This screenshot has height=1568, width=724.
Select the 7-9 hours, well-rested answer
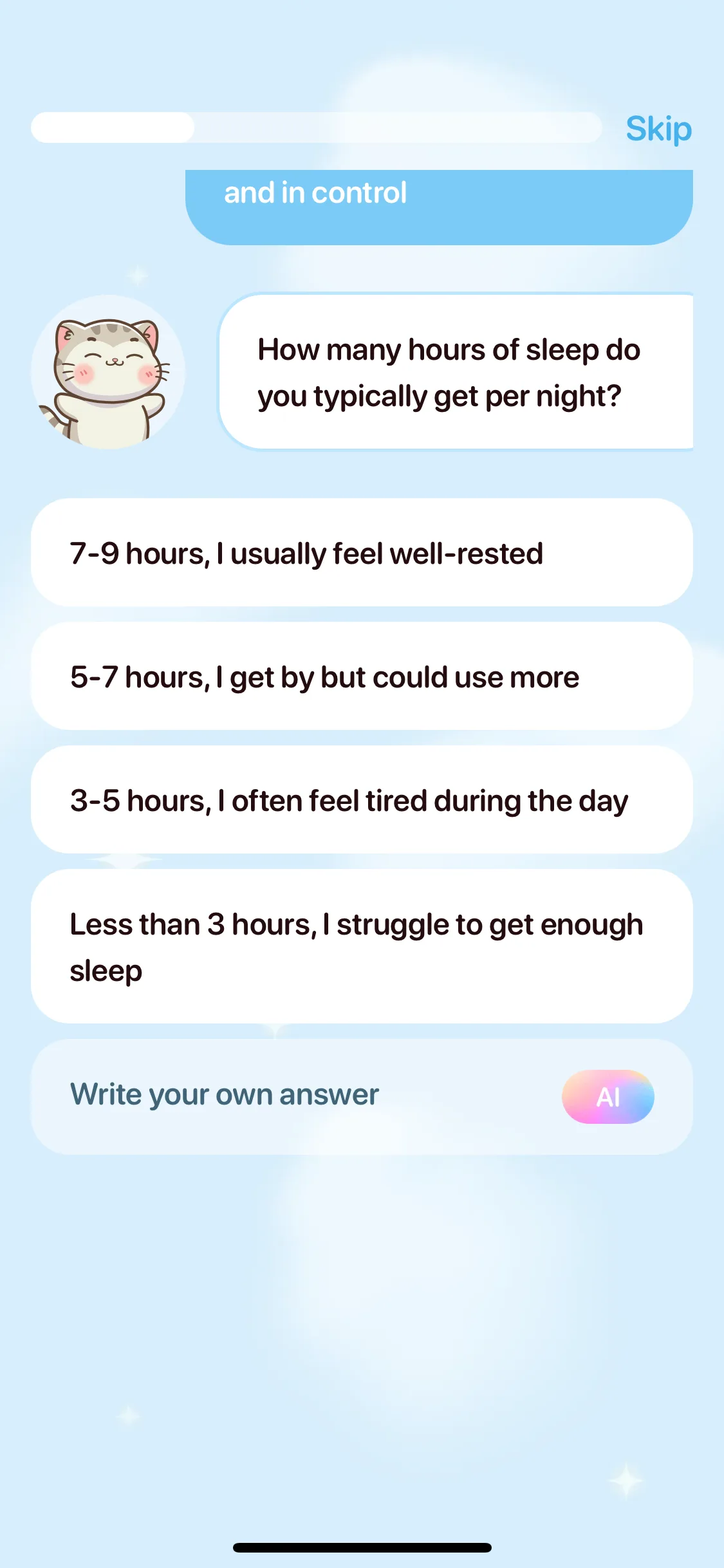tap(362, 552)
